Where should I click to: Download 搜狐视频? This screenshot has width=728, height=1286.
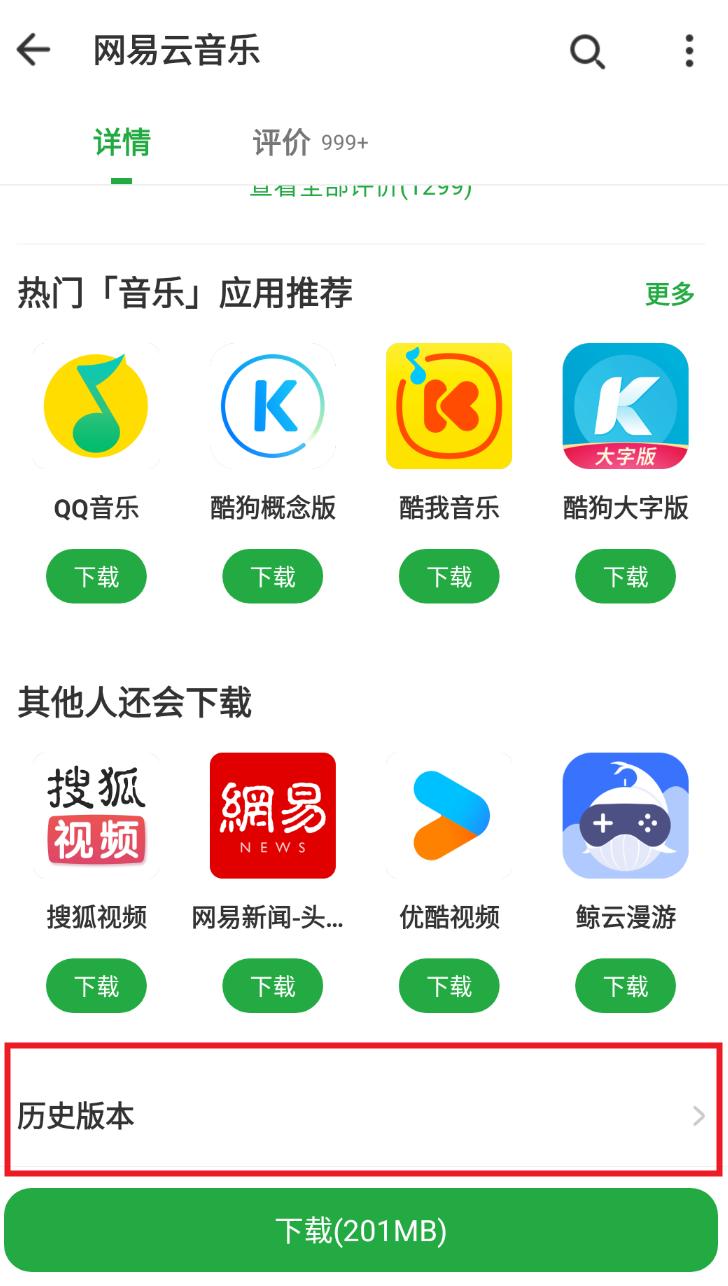tap(96, 986)
